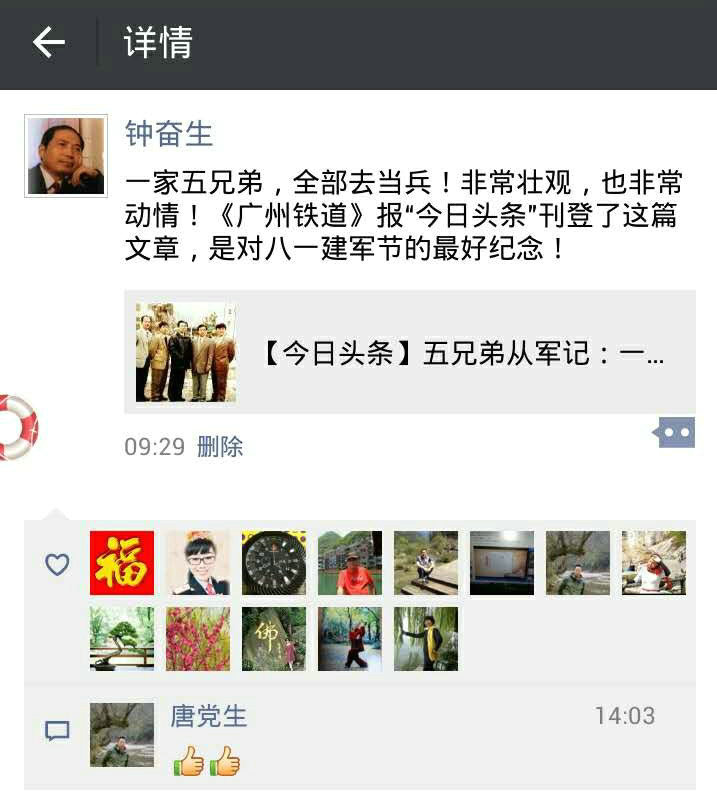View the liker with the watch avatar
The height and width of the screenshot is (796, 717).
pos(274,563)
